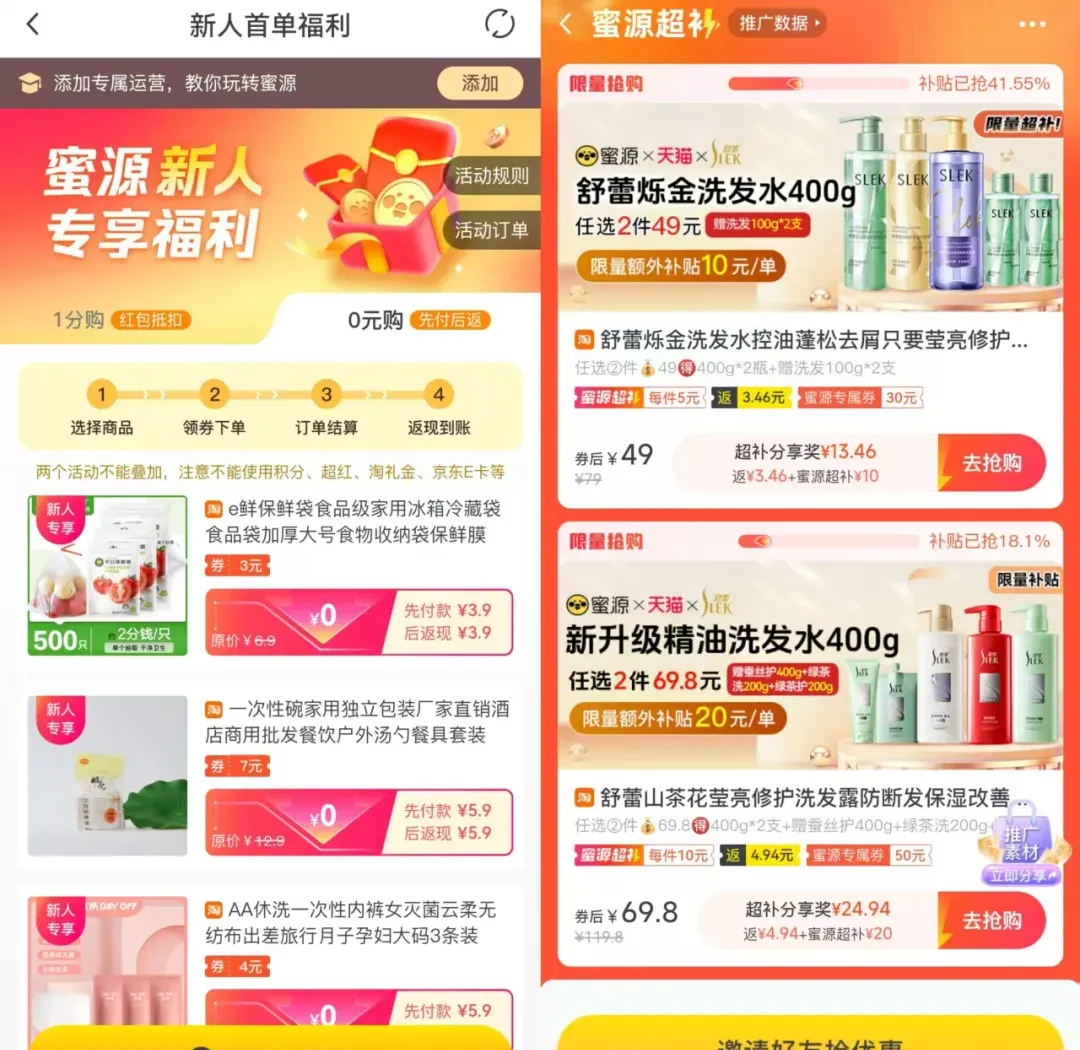Open 推广素材 立即分享 floating button

point(1021,848)
